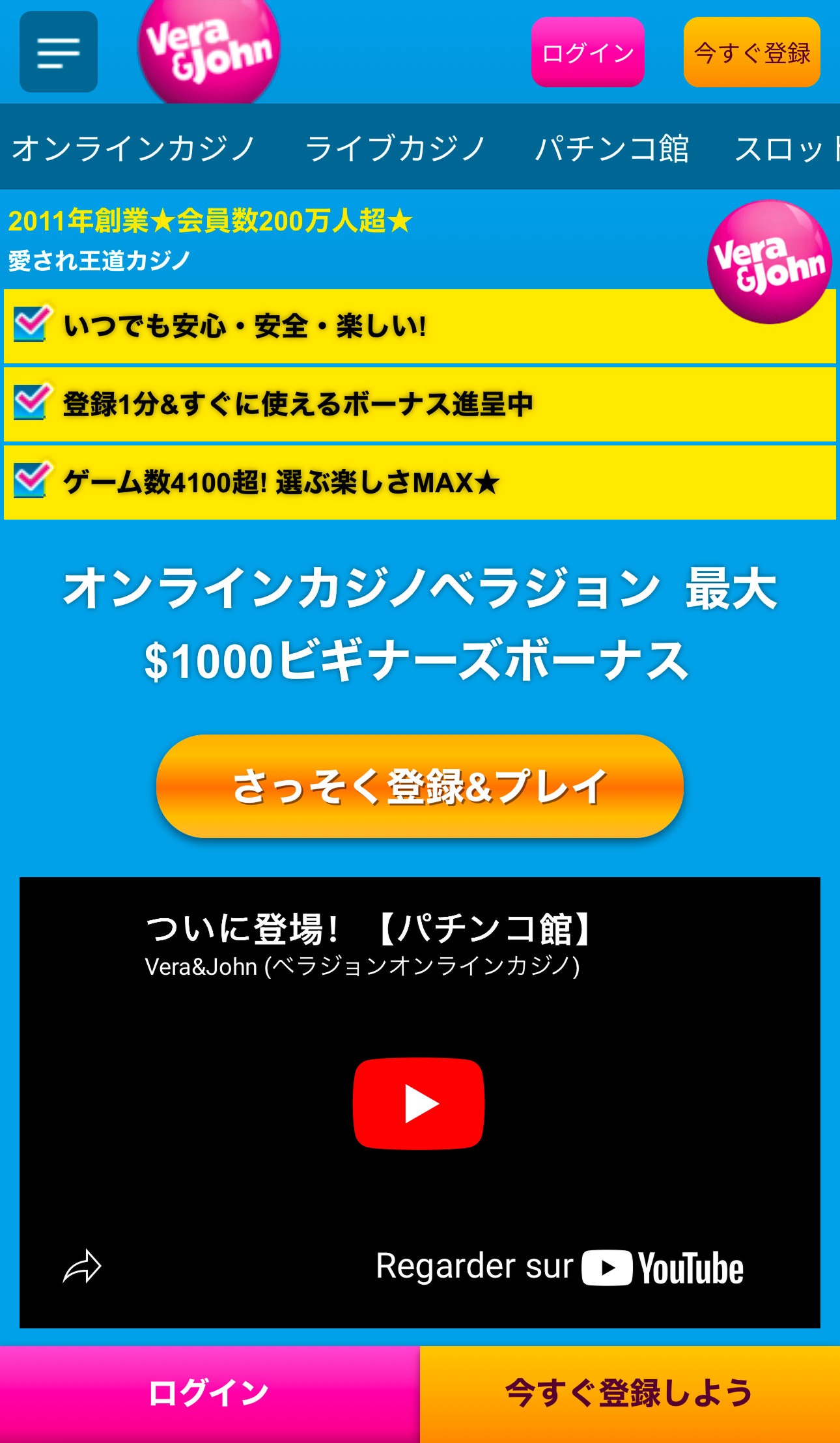Tap さっそく登録&プレイ button
840x1443 pixels.
click(x=419, y=786)
